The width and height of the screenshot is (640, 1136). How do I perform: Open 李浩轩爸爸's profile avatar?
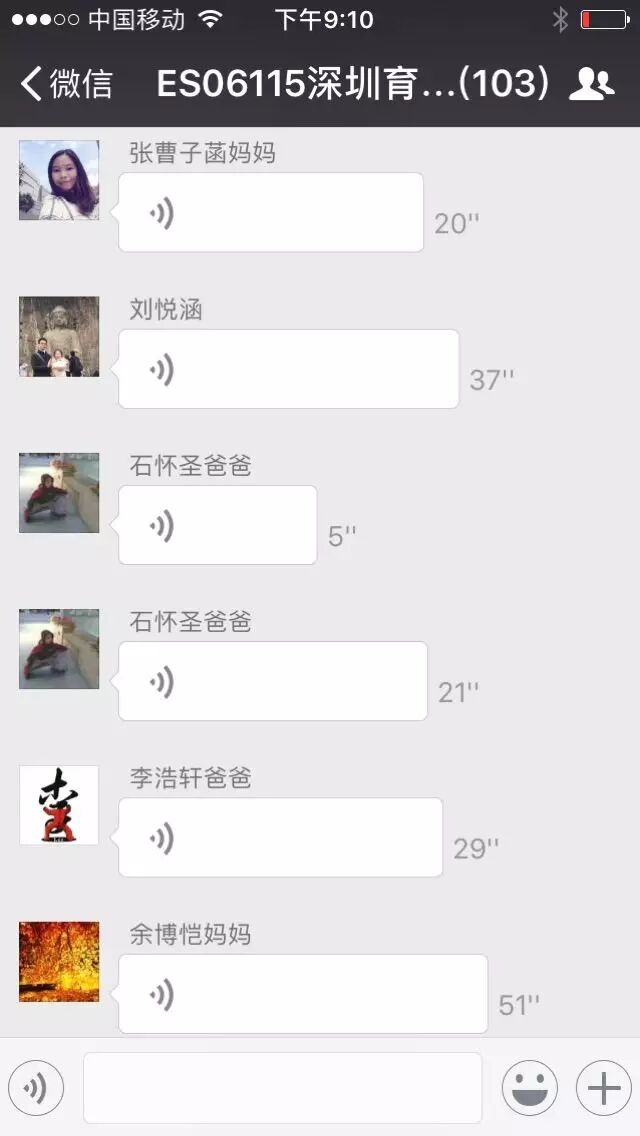59,805
